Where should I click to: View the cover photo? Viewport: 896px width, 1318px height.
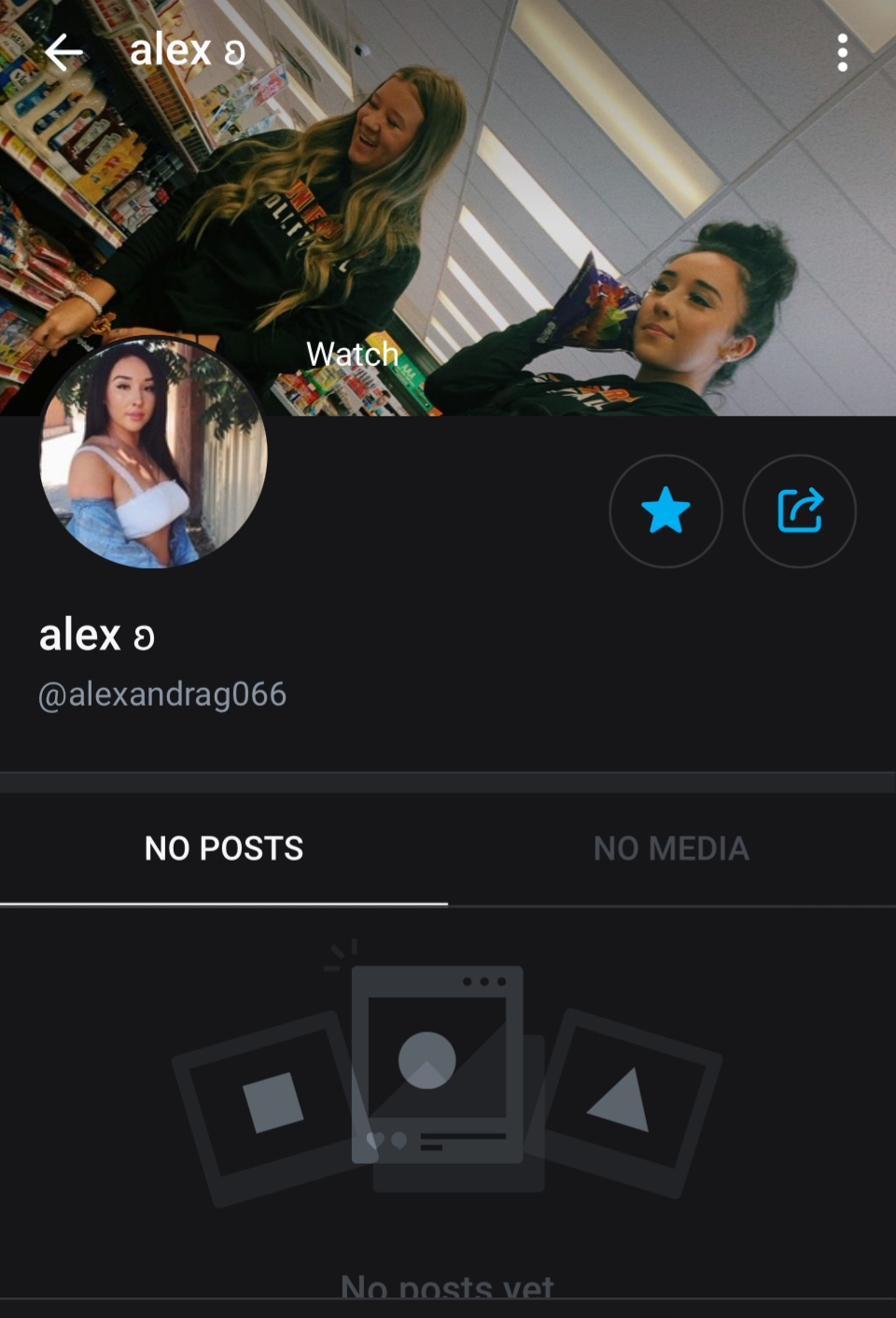coord(560,233)
